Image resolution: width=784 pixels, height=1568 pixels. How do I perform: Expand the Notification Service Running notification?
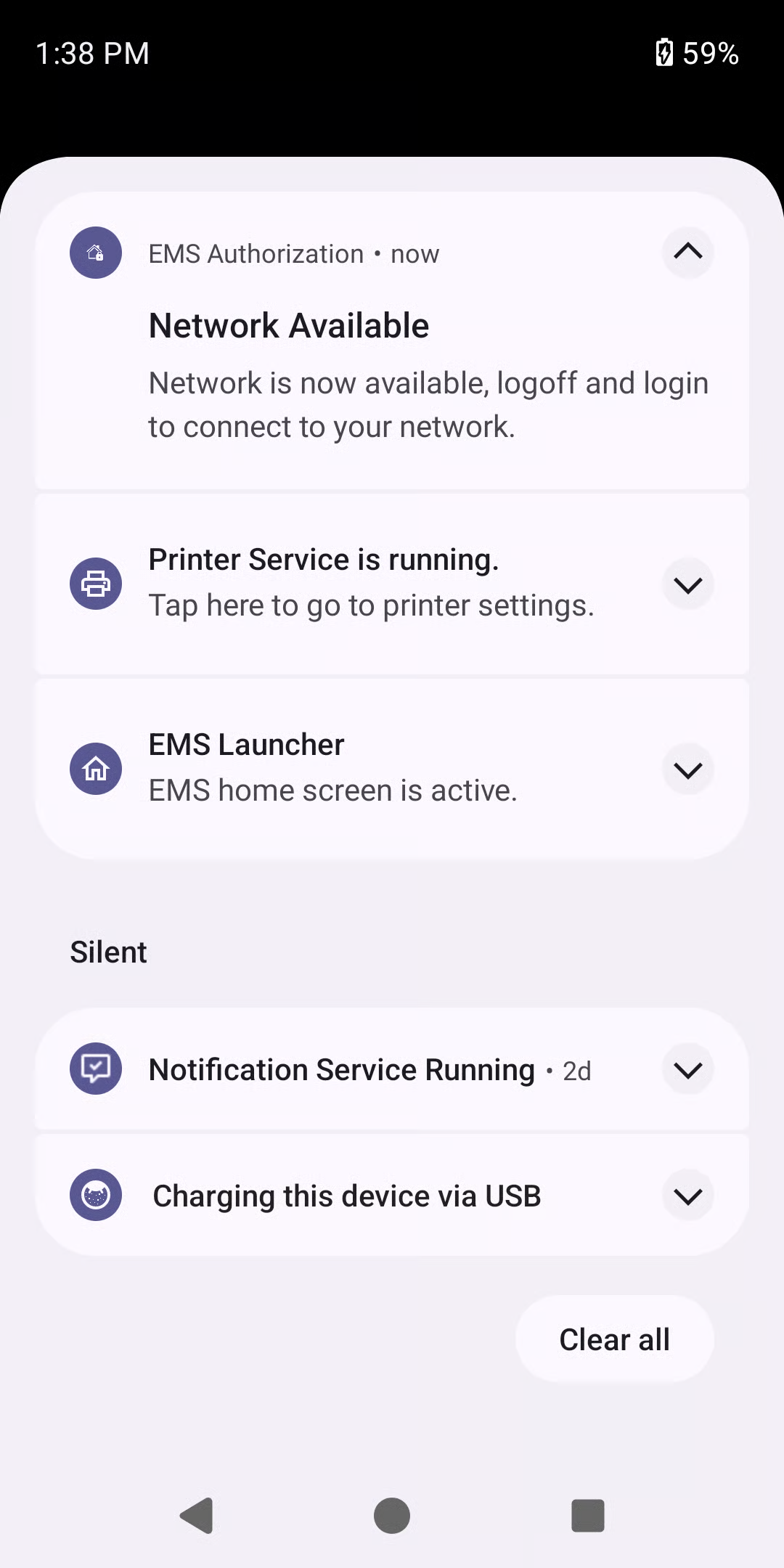pos(687,1069)
